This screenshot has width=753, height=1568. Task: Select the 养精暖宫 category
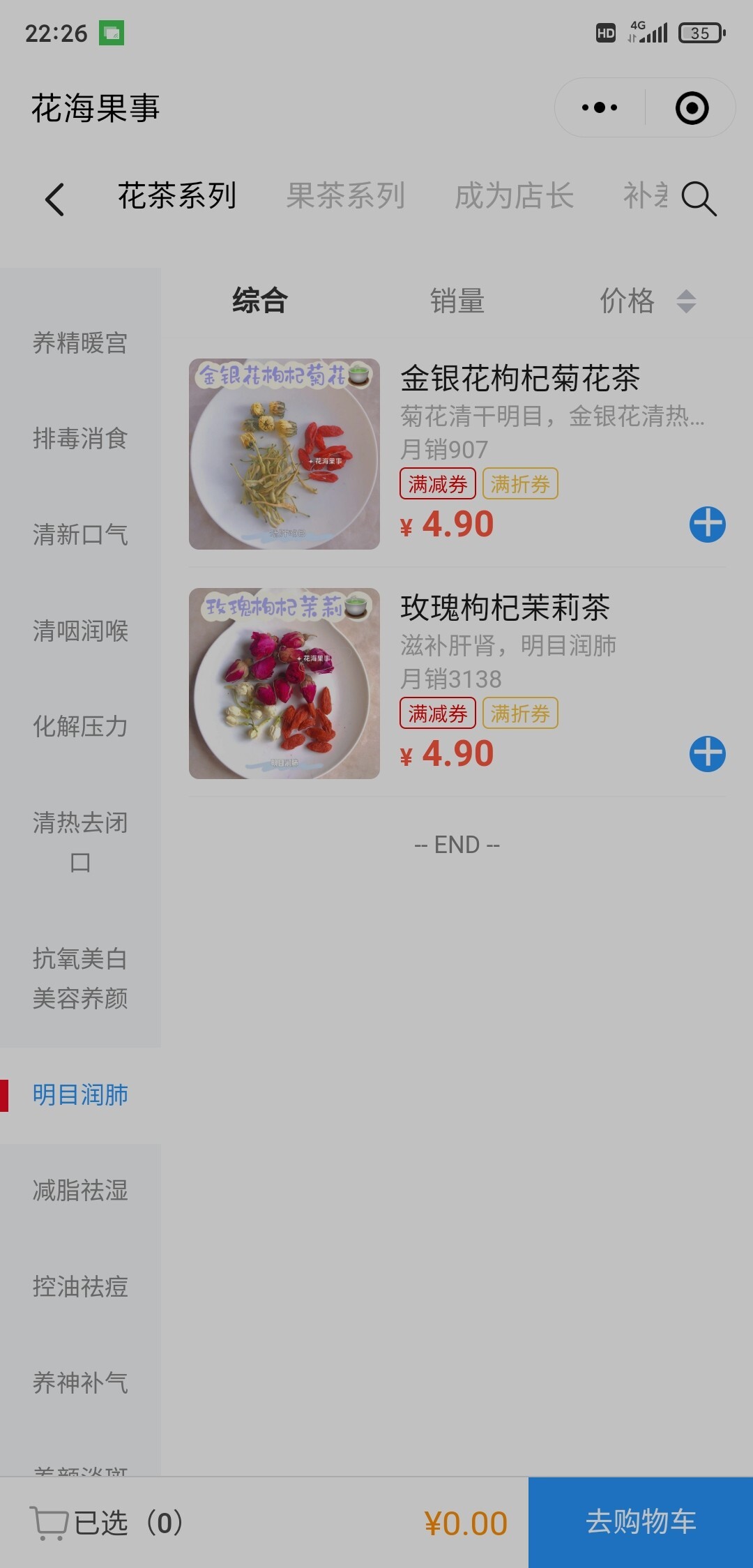(80, 343)
